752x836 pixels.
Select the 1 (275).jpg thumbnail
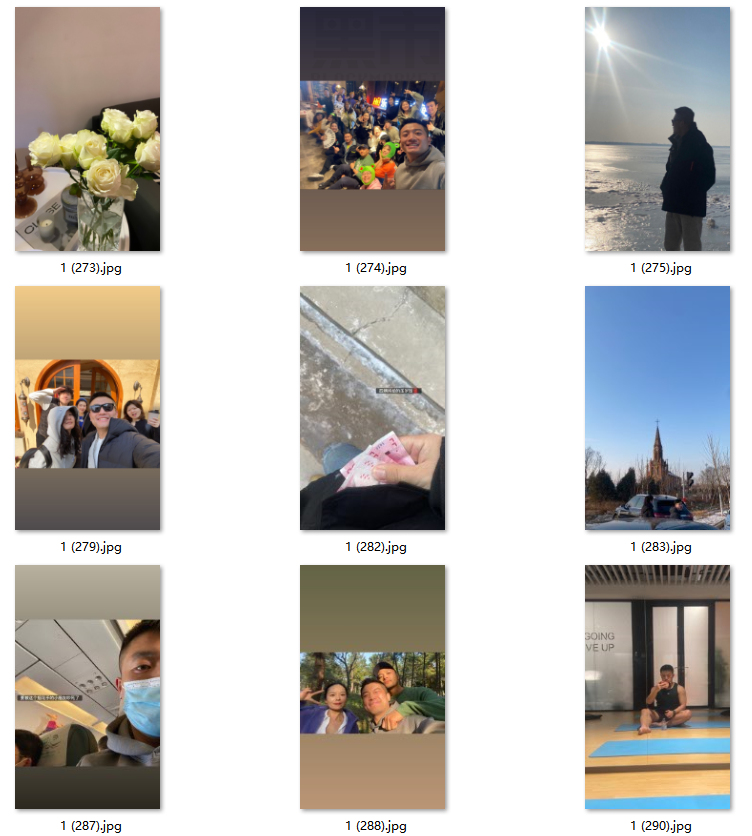pyautogui.click(x=657, y=129)
